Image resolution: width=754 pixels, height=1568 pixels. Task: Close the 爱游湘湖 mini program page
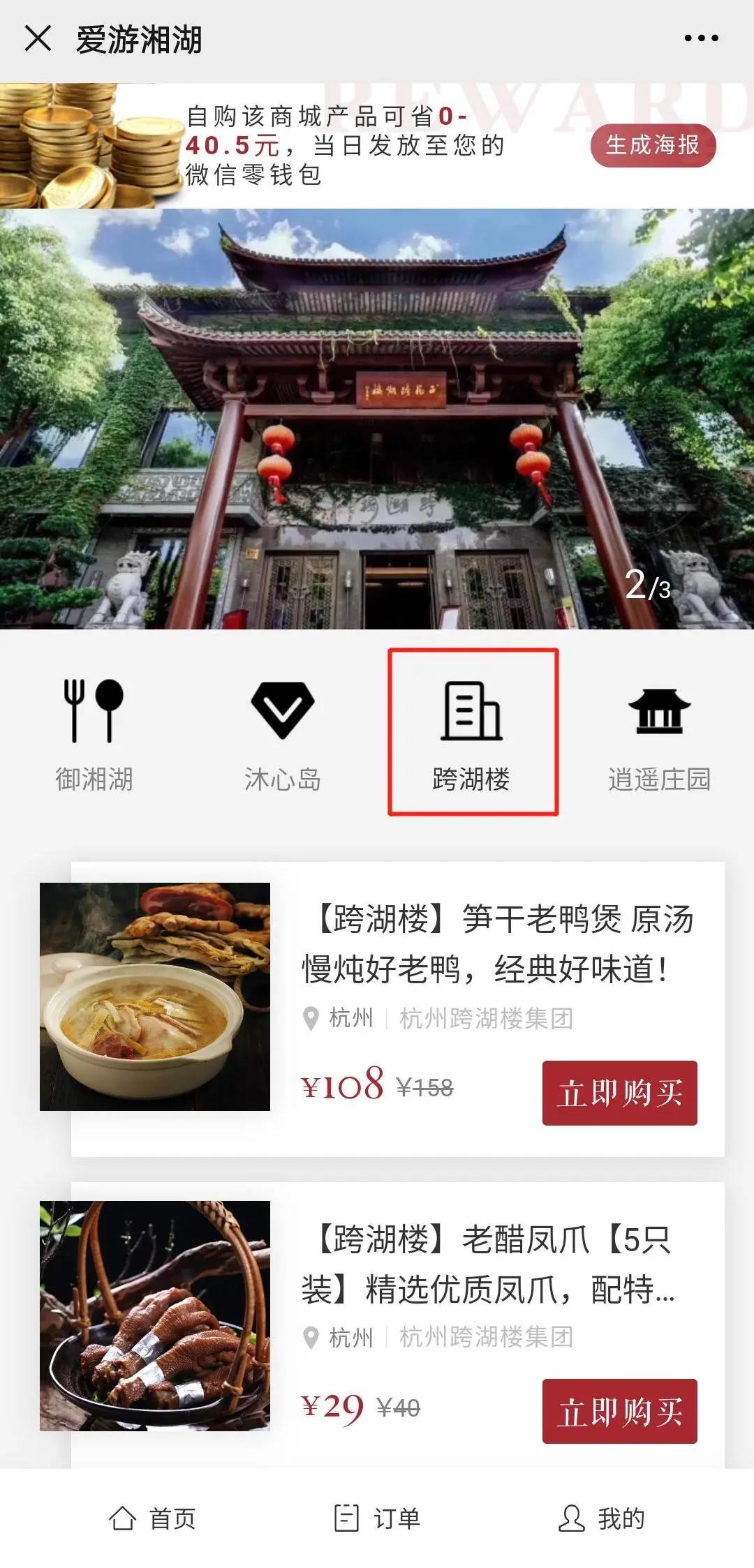click(x=38, y=38)
